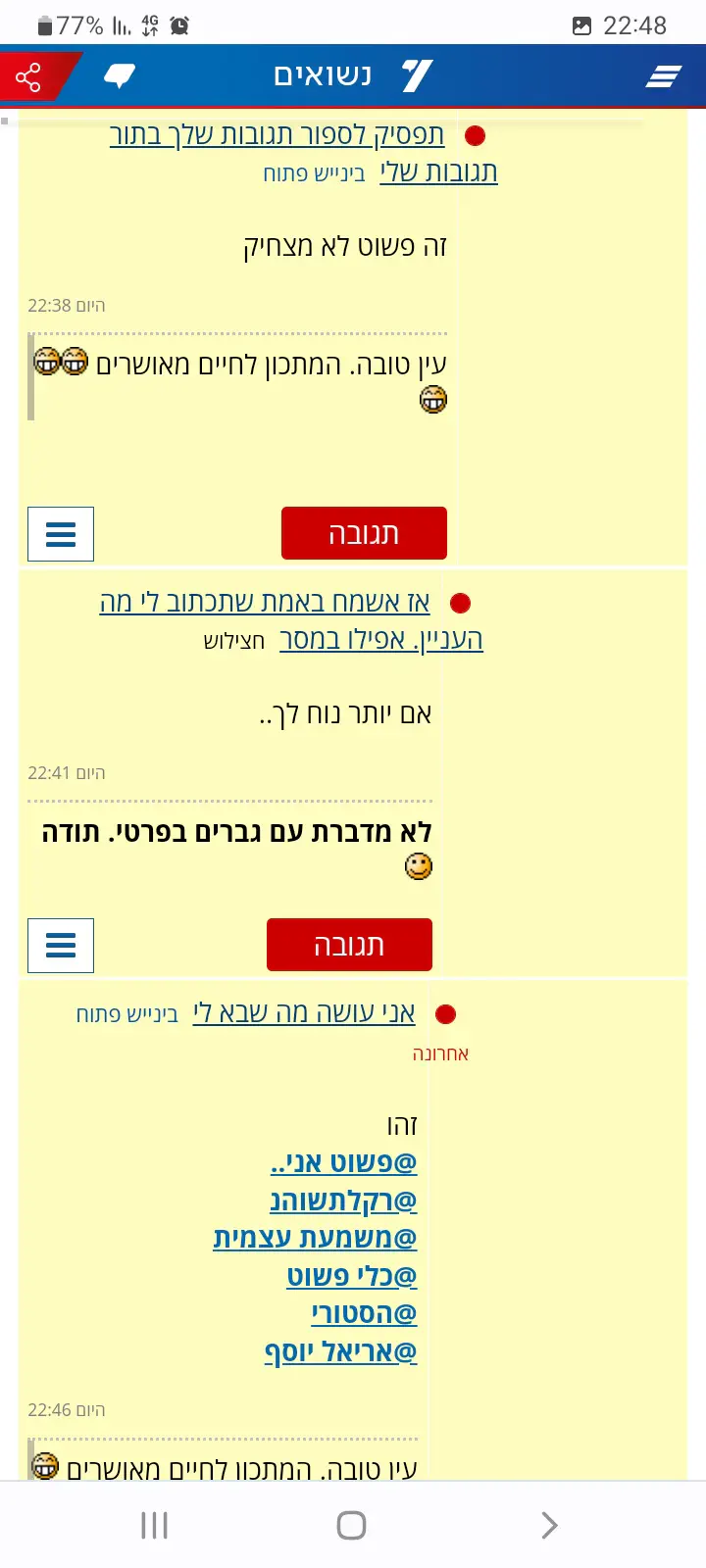Open the mention @משמעת עצמית

coord(316,1239)
